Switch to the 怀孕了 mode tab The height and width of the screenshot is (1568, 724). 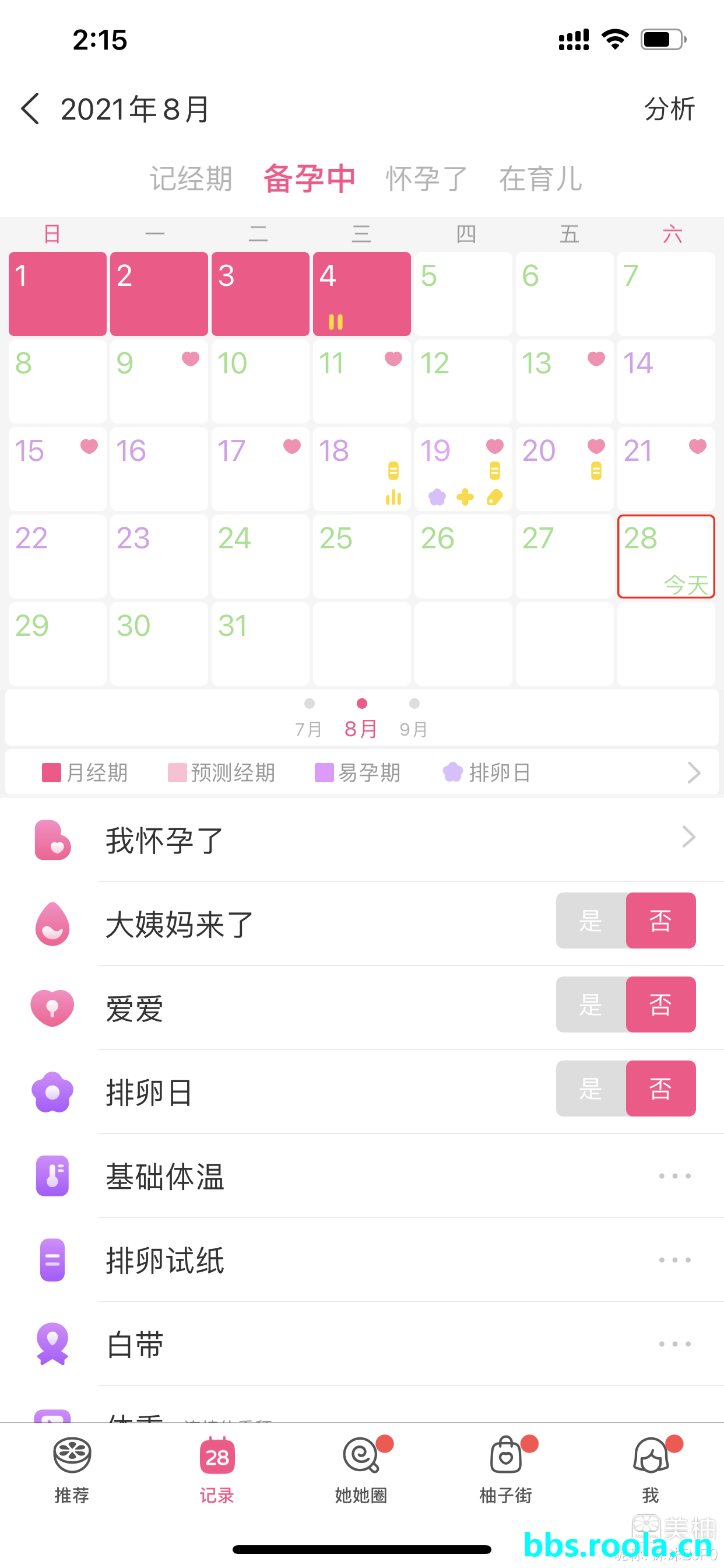427,179
